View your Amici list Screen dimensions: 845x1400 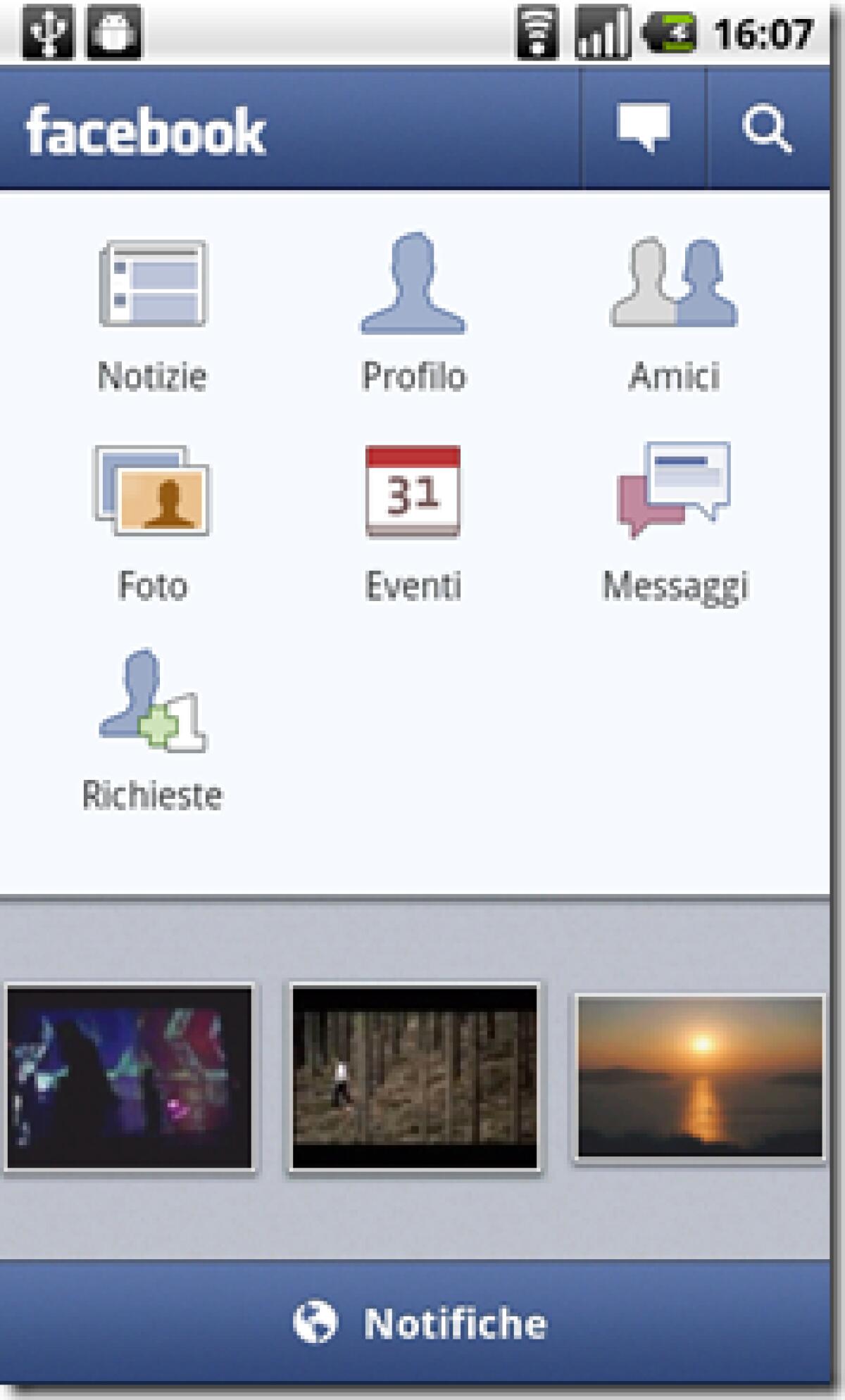click(x=672, y=310)
